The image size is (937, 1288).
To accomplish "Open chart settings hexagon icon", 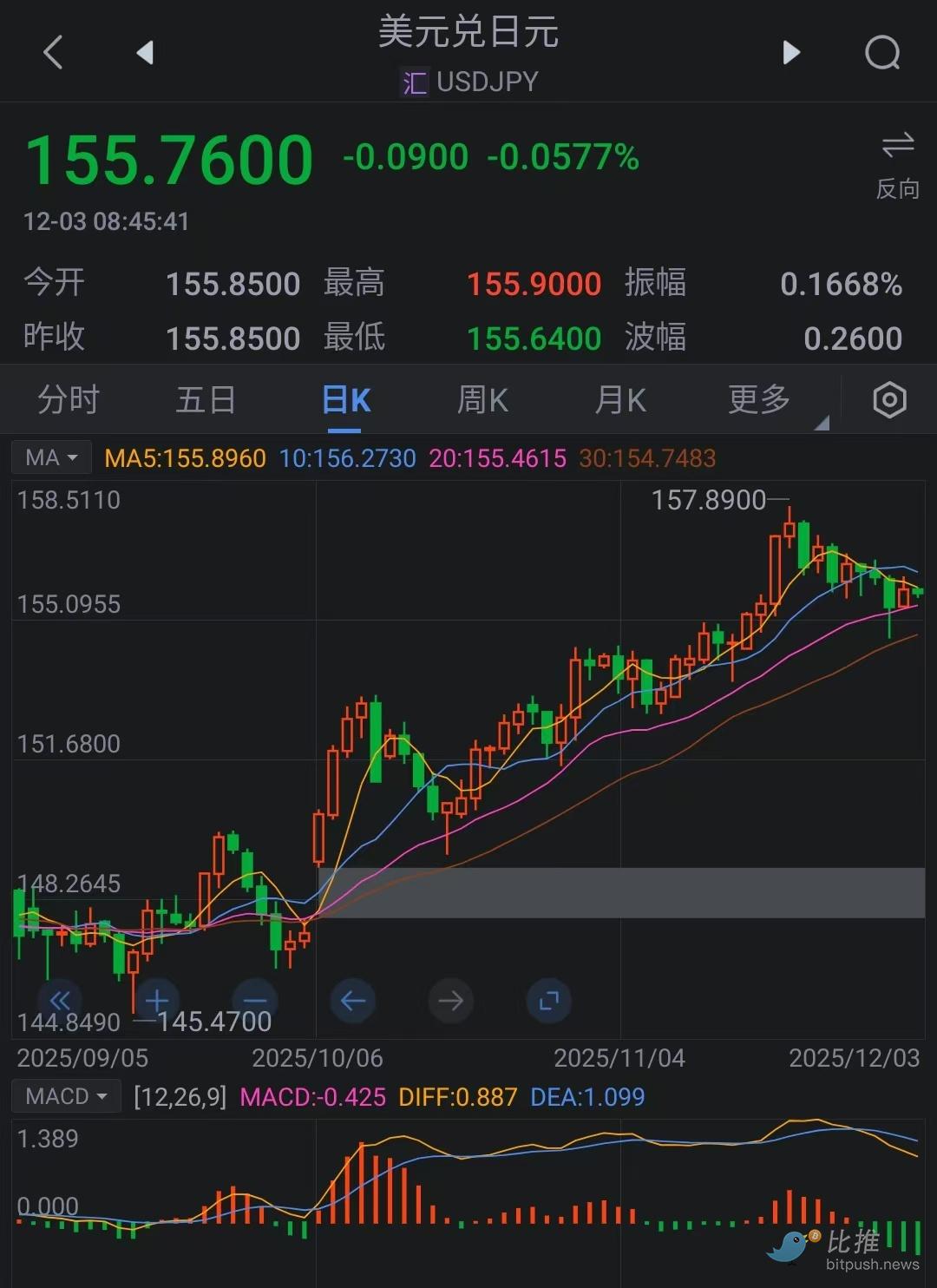I will click(x=889, y=400).
